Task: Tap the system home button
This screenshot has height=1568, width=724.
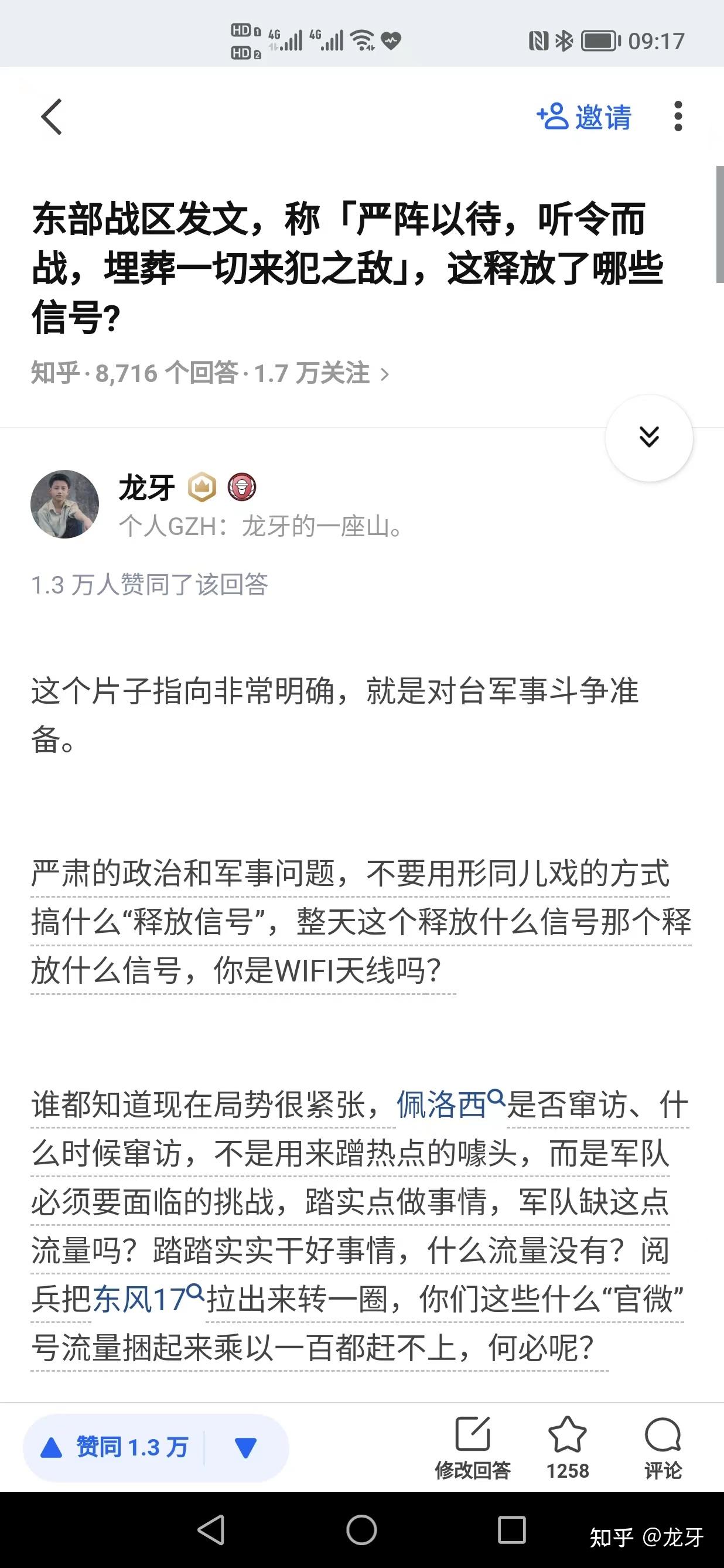Action: pyautogui.click(x=361, y=1530)
